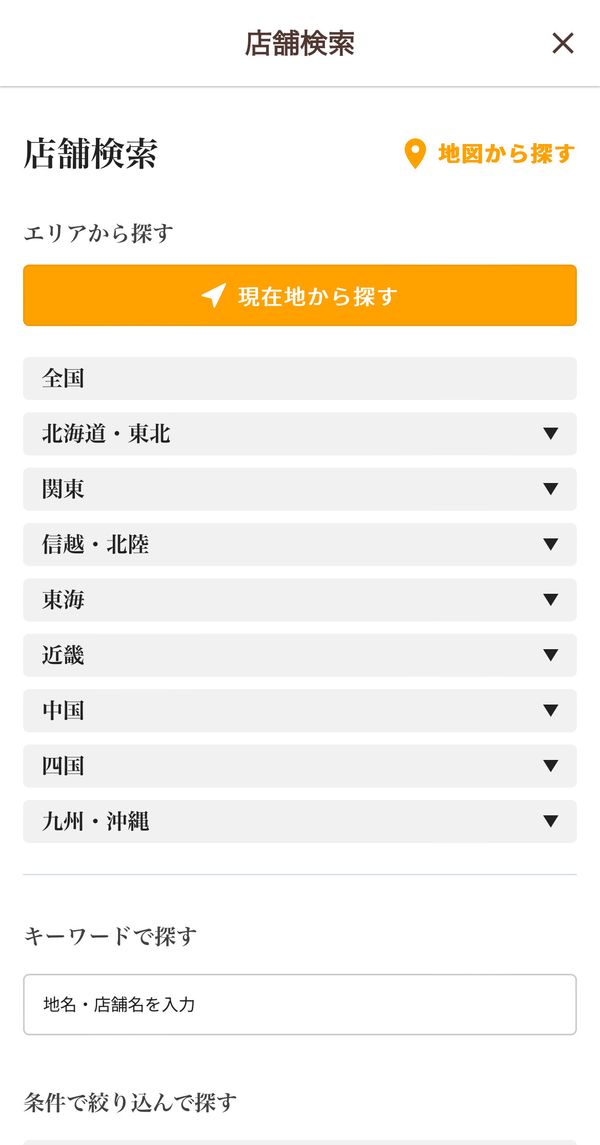This screenshot has width=600, height=1145.
Task: Focus the 地名・店舗名を入力 keyword field
Action: 300,1005
